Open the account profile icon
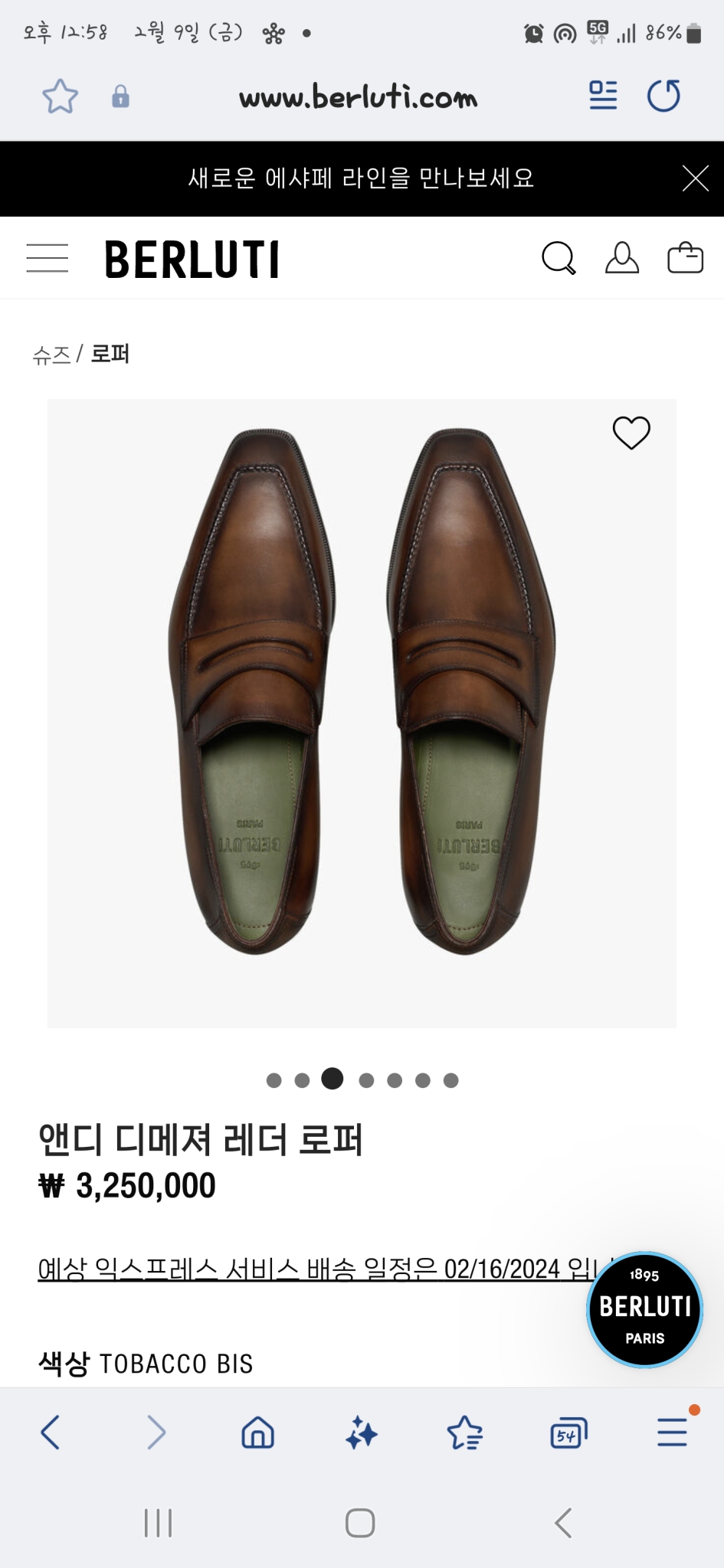724x1568 pixels. click(x=622, y=258)
